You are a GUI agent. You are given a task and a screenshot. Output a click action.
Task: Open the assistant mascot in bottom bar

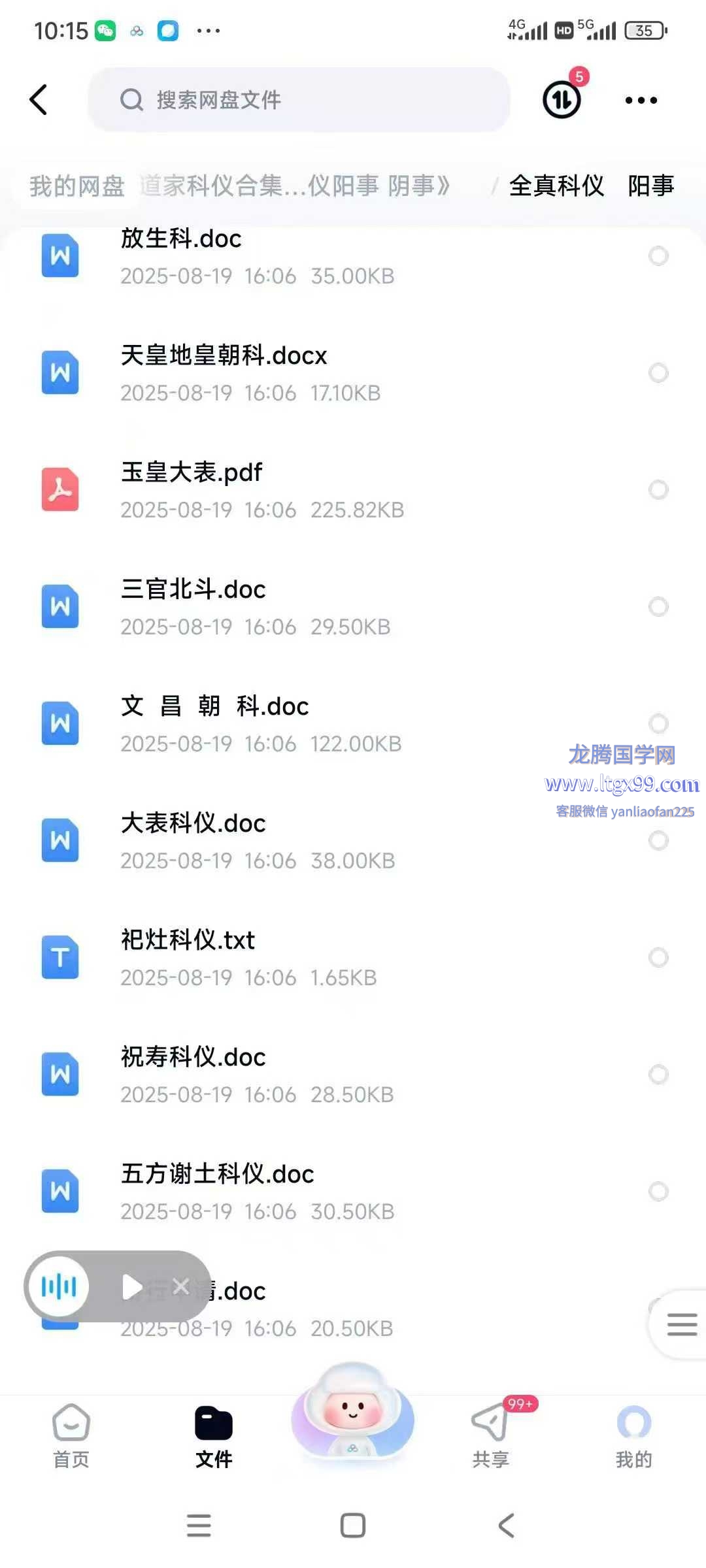[x=353, y=1411]
